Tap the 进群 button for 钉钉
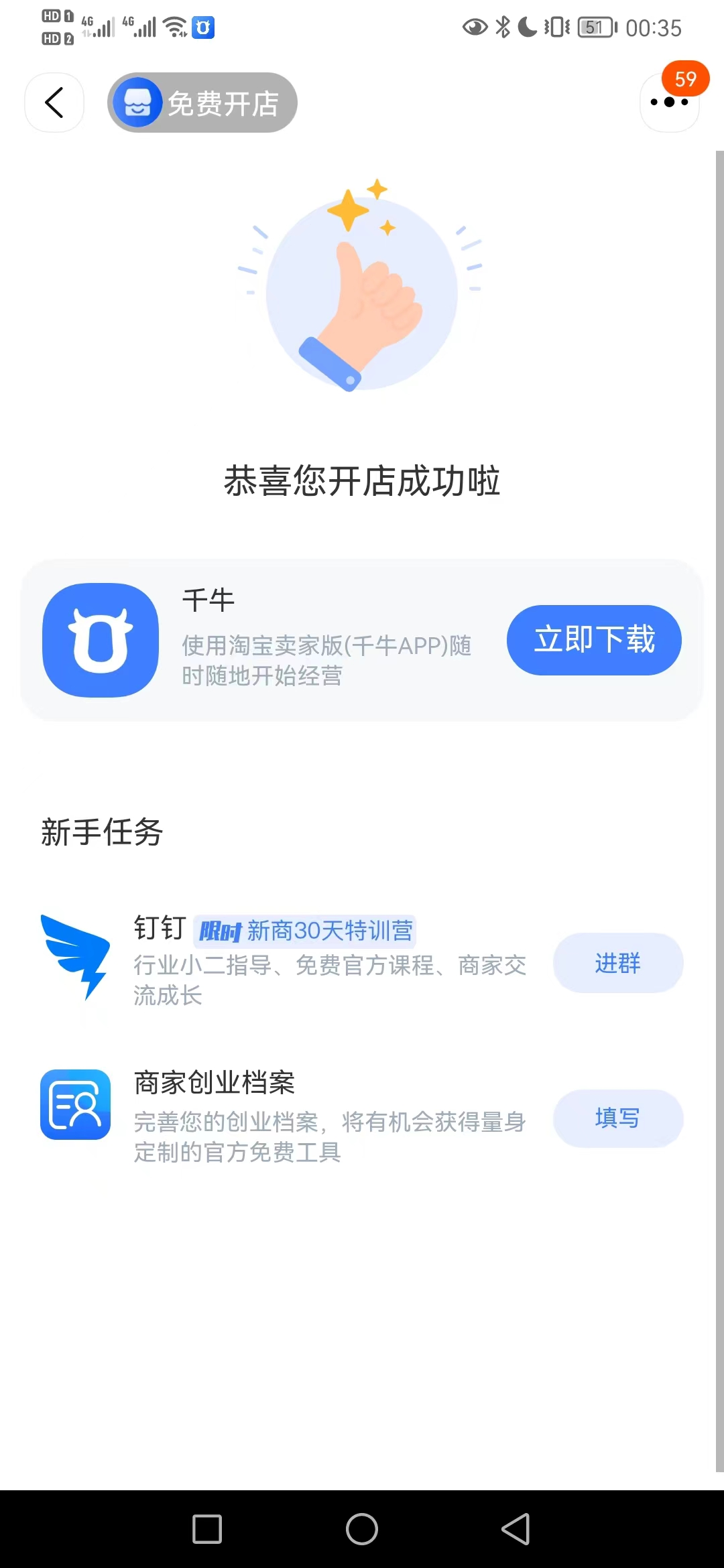Image resolution: width=724 pixels, height=1568 pixels. (617, 963)
